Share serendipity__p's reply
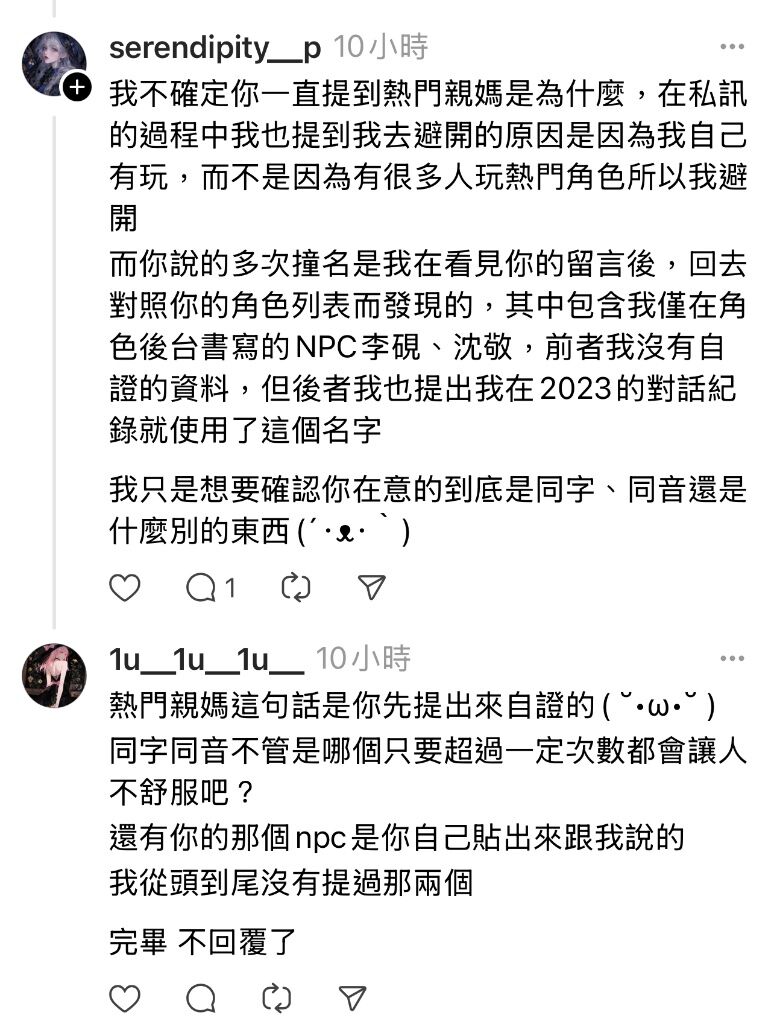The height and width of the screenshot is (1024, 774). pos(372,588)
